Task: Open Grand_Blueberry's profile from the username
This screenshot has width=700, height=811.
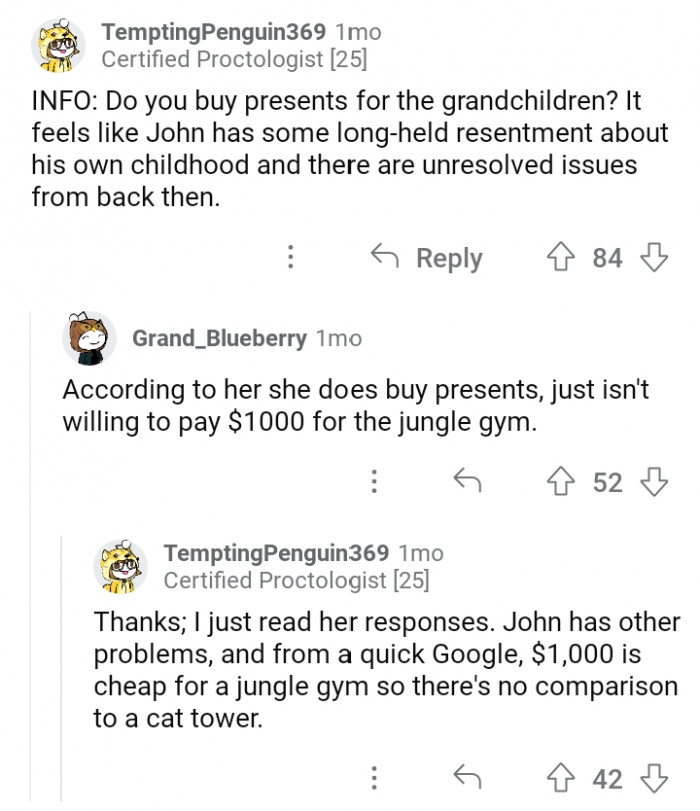Action: (x=219, y=339)
